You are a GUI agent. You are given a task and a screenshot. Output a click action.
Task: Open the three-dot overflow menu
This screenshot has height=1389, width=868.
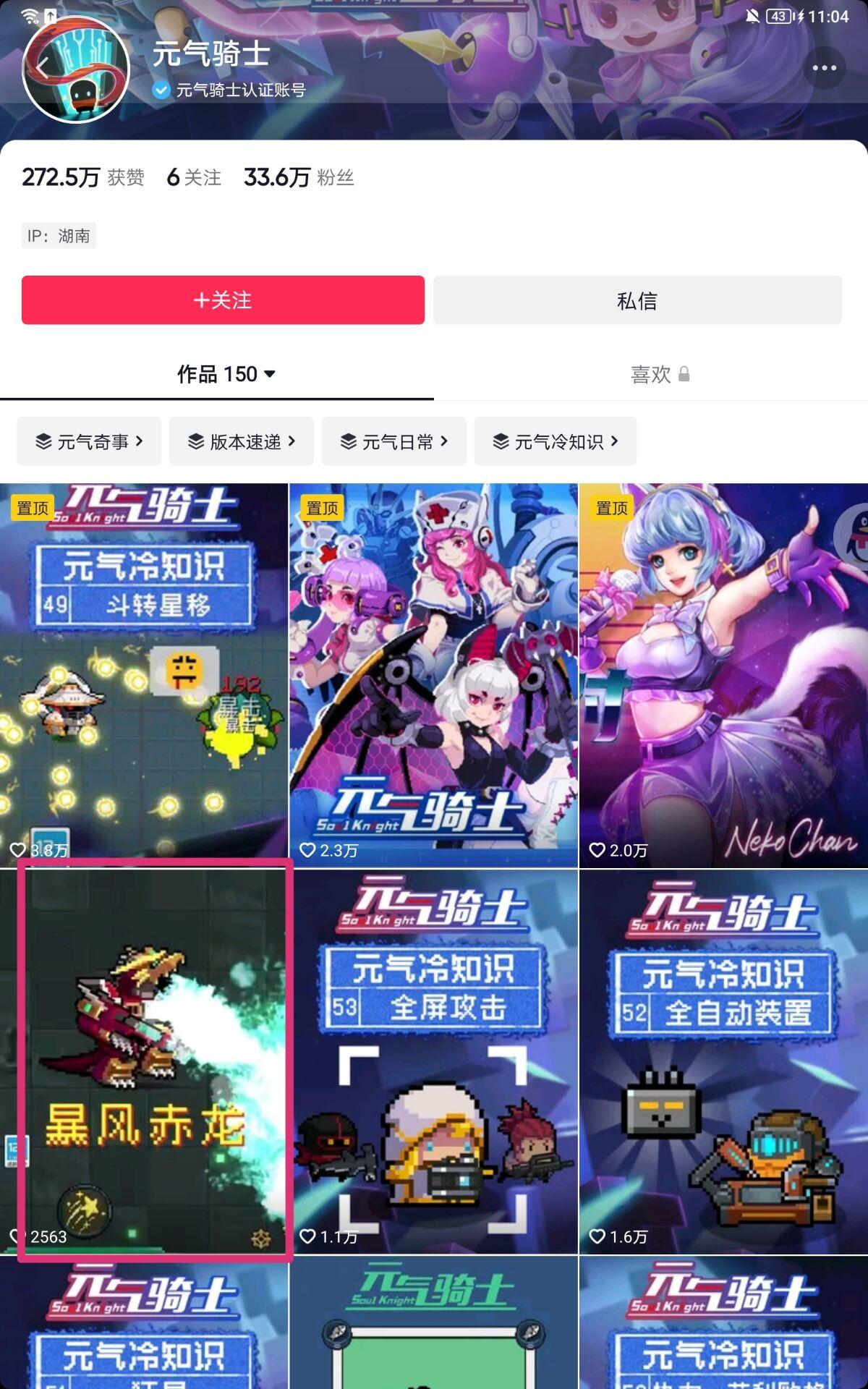point(824,68)
